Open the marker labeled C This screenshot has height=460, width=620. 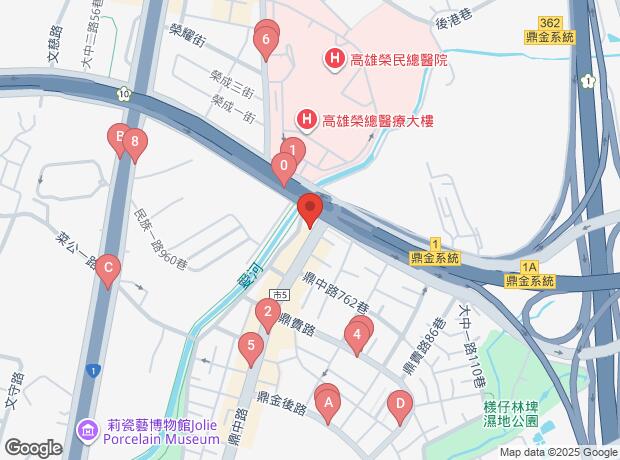tap(108, 269)
